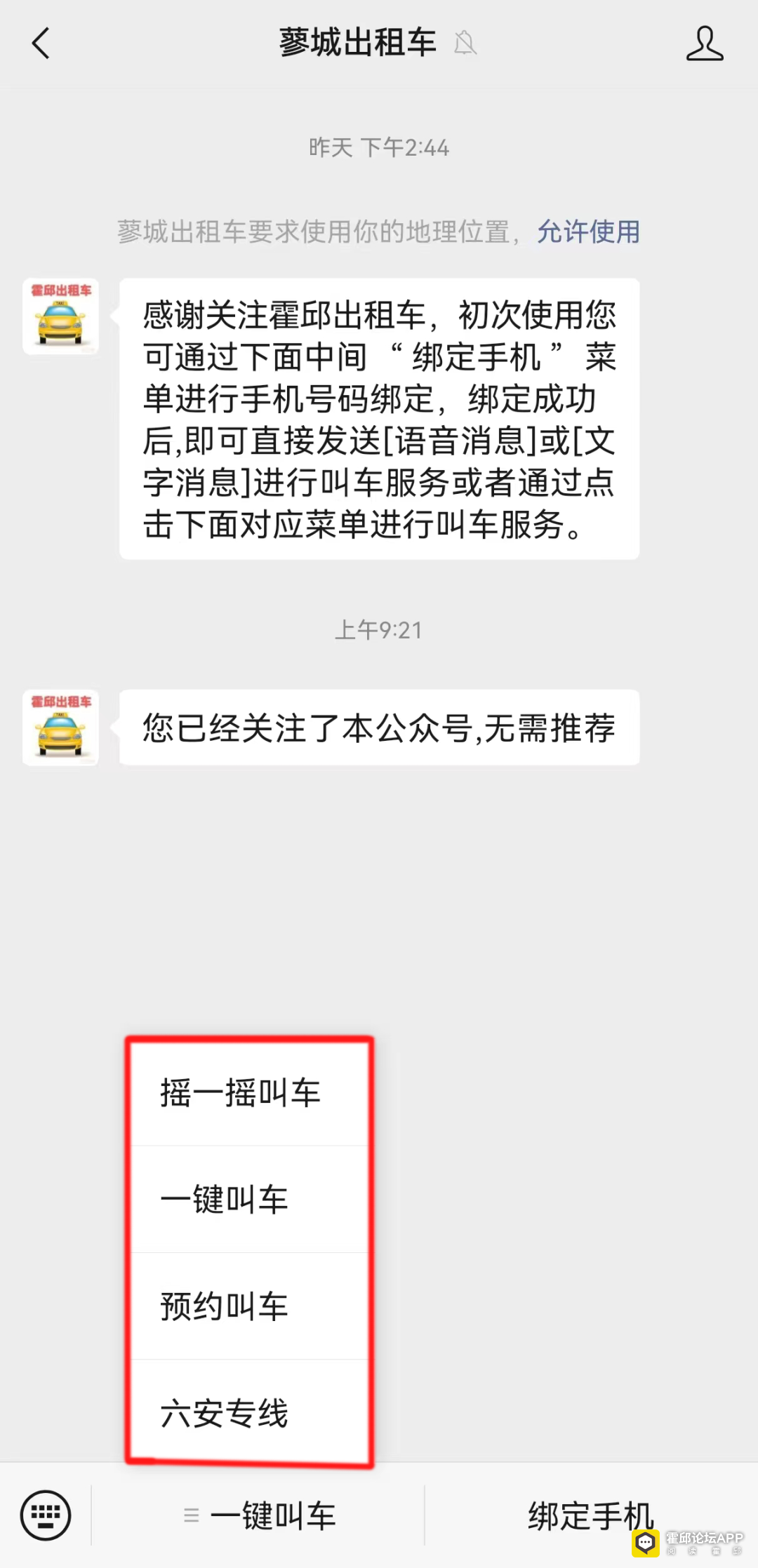
Task: Open 绑定手机 bottom menu
Action: (x=590, y=1516)
